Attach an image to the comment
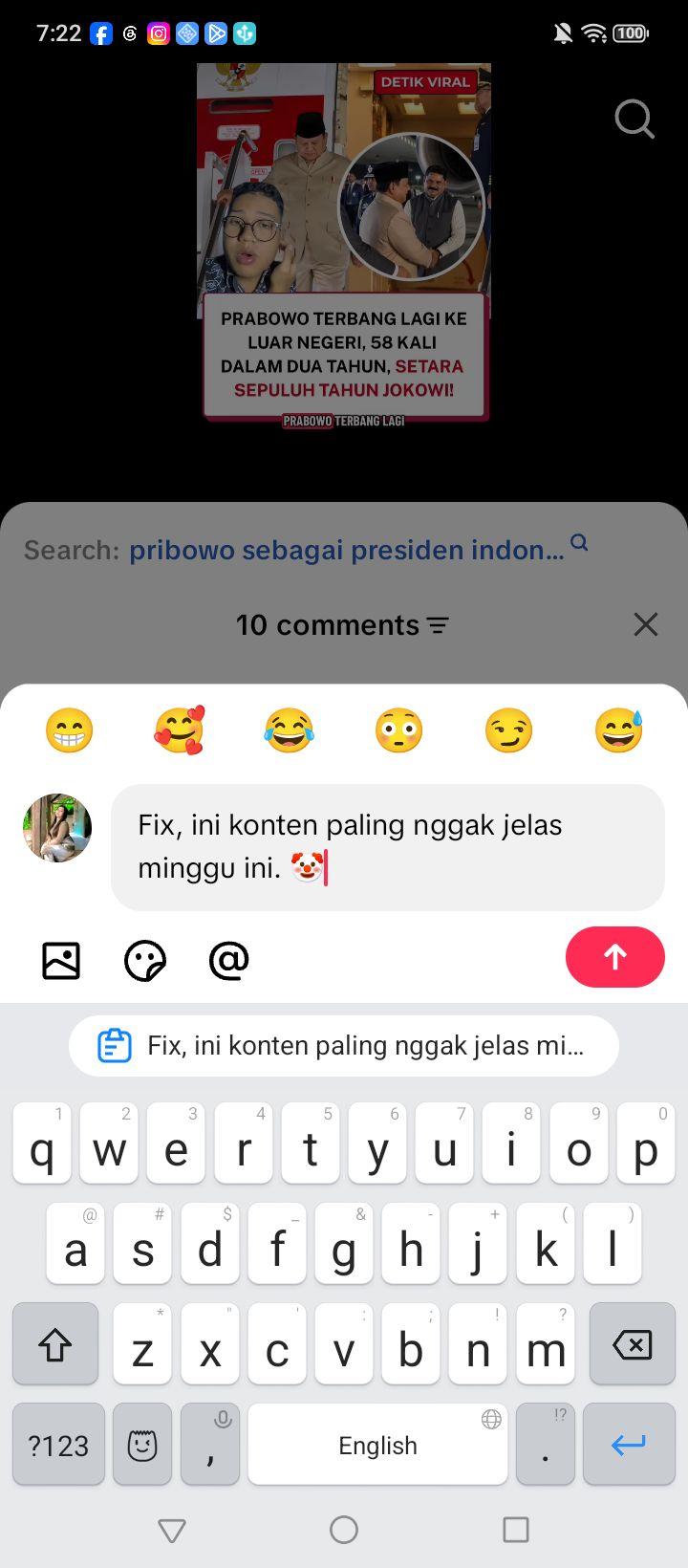This screenshot has width=688, height=1568. 61,960
